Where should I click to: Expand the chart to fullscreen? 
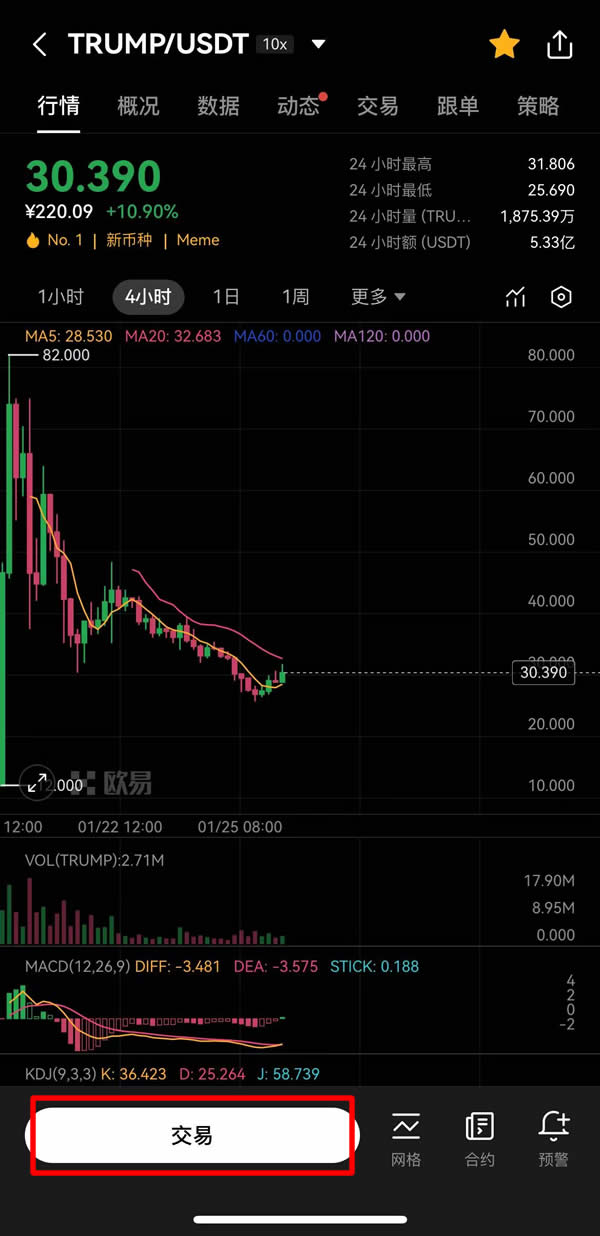(37, 783)
